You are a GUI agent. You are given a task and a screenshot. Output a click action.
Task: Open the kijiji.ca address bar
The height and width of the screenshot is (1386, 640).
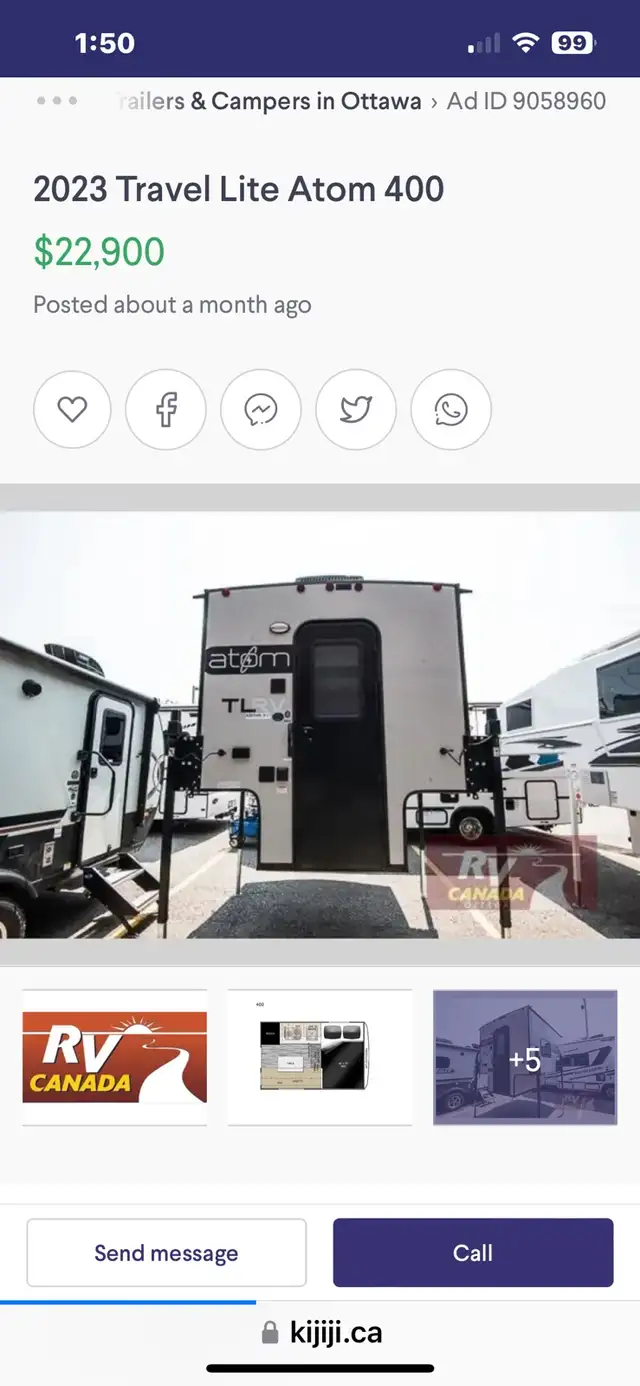tap(321, 1332)
